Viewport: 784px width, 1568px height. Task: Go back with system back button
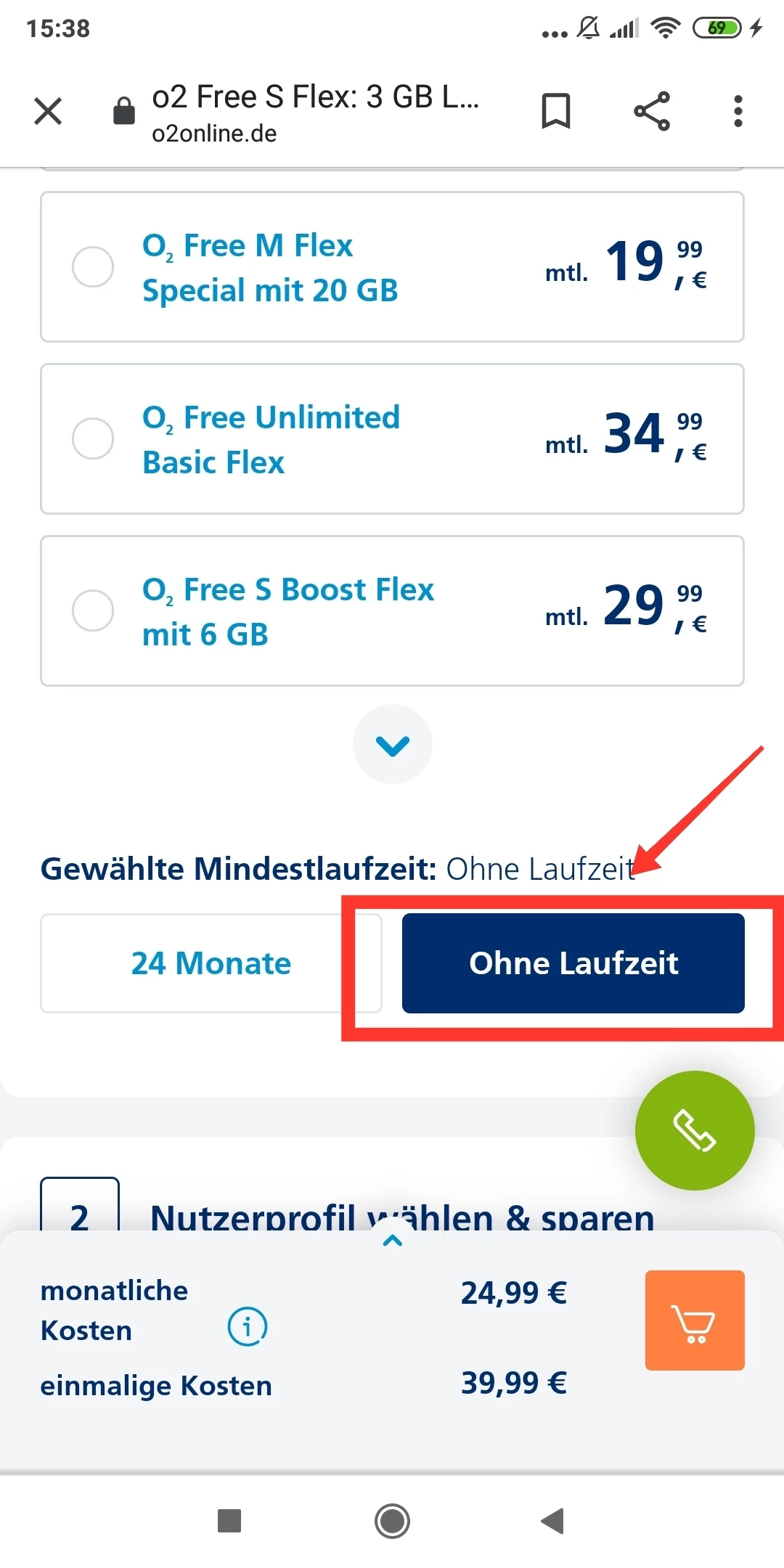pyautogui.click(x=553, y=1521)
